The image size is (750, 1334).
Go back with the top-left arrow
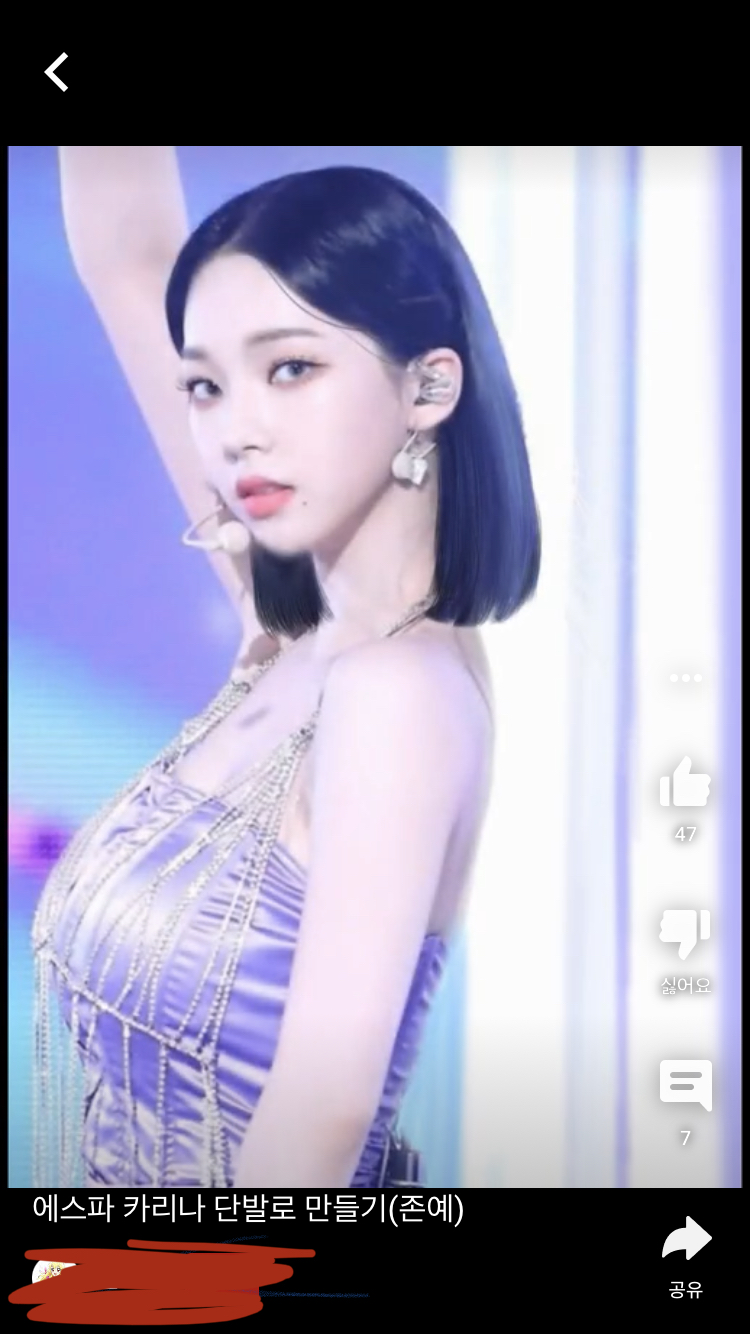pyautogui.click(x=57, y=72)
